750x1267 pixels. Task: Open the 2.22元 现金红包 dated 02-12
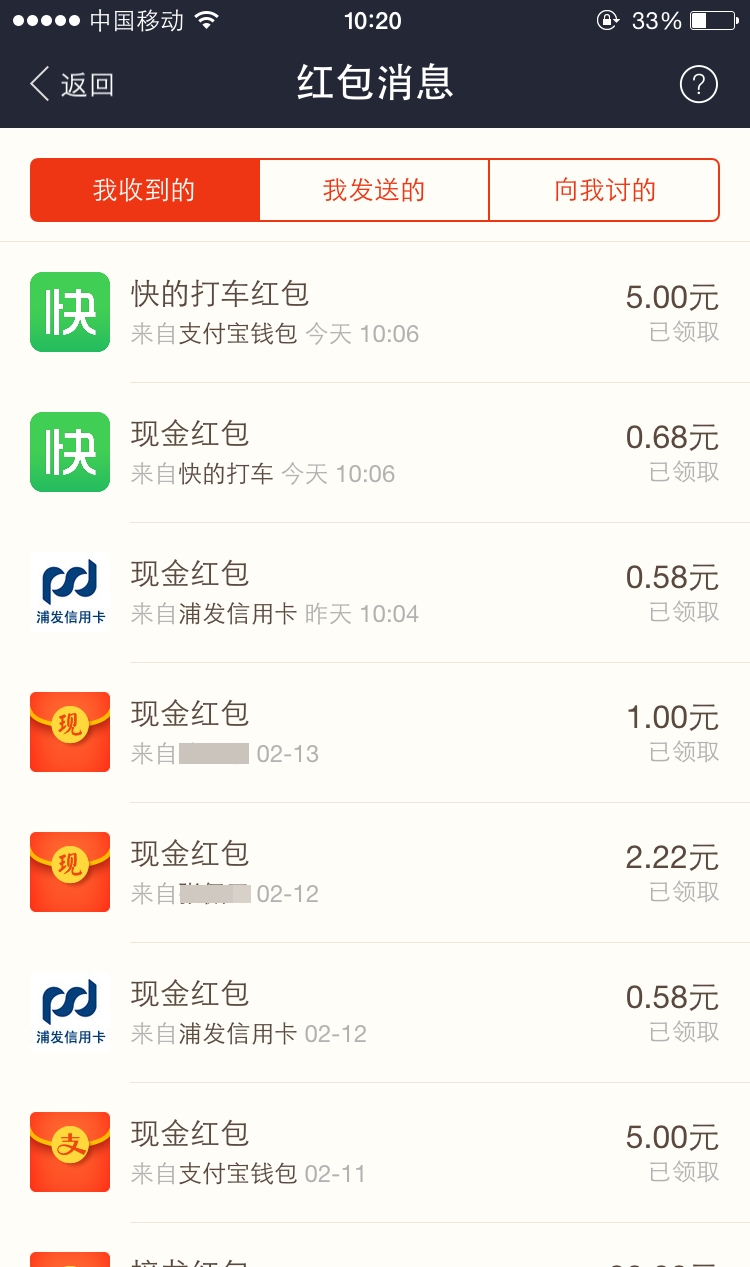pyautogui.click(x=375, y=872)
